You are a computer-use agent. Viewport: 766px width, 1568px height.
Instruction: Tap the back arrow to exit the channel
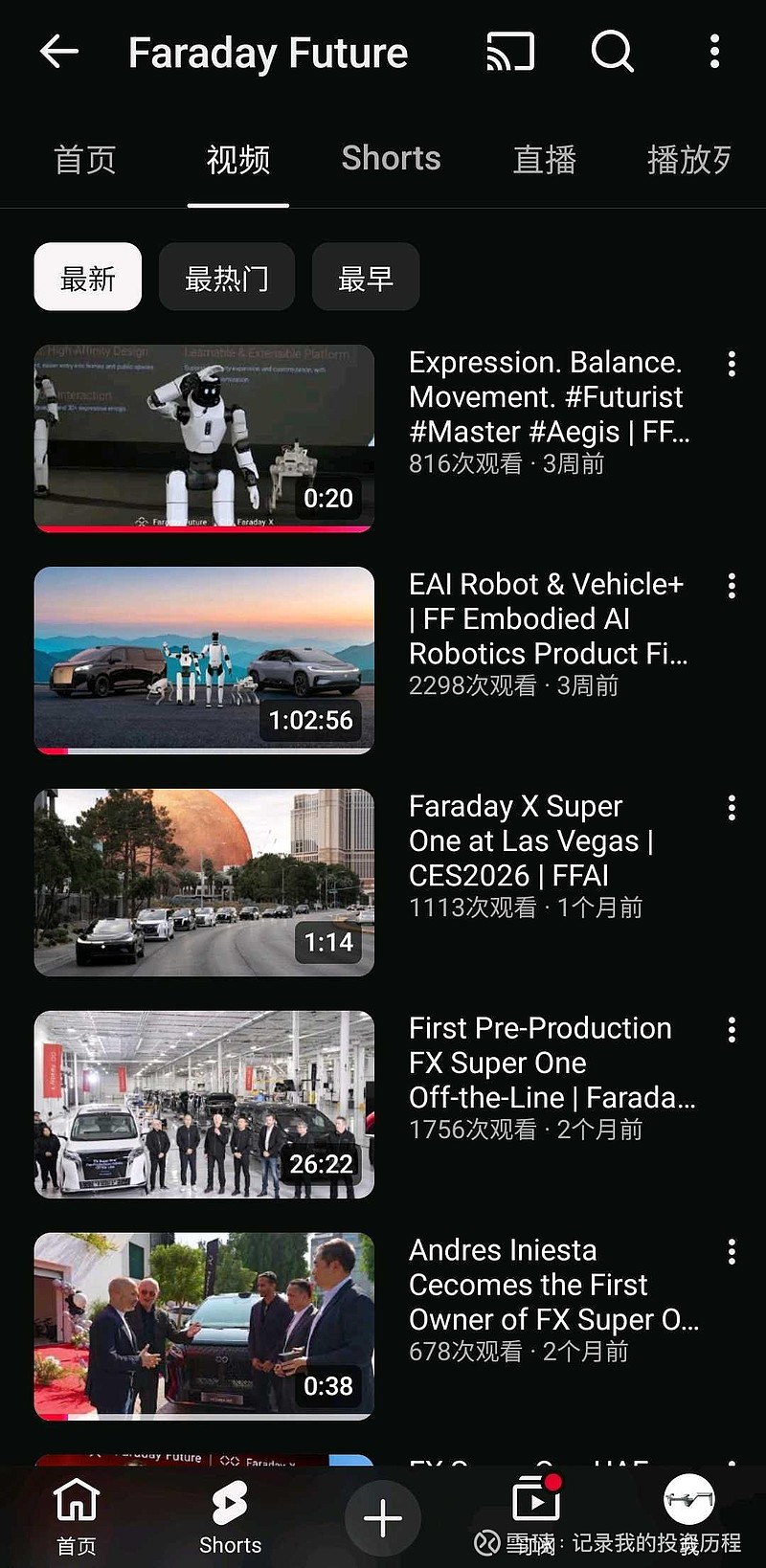[59, 53]
